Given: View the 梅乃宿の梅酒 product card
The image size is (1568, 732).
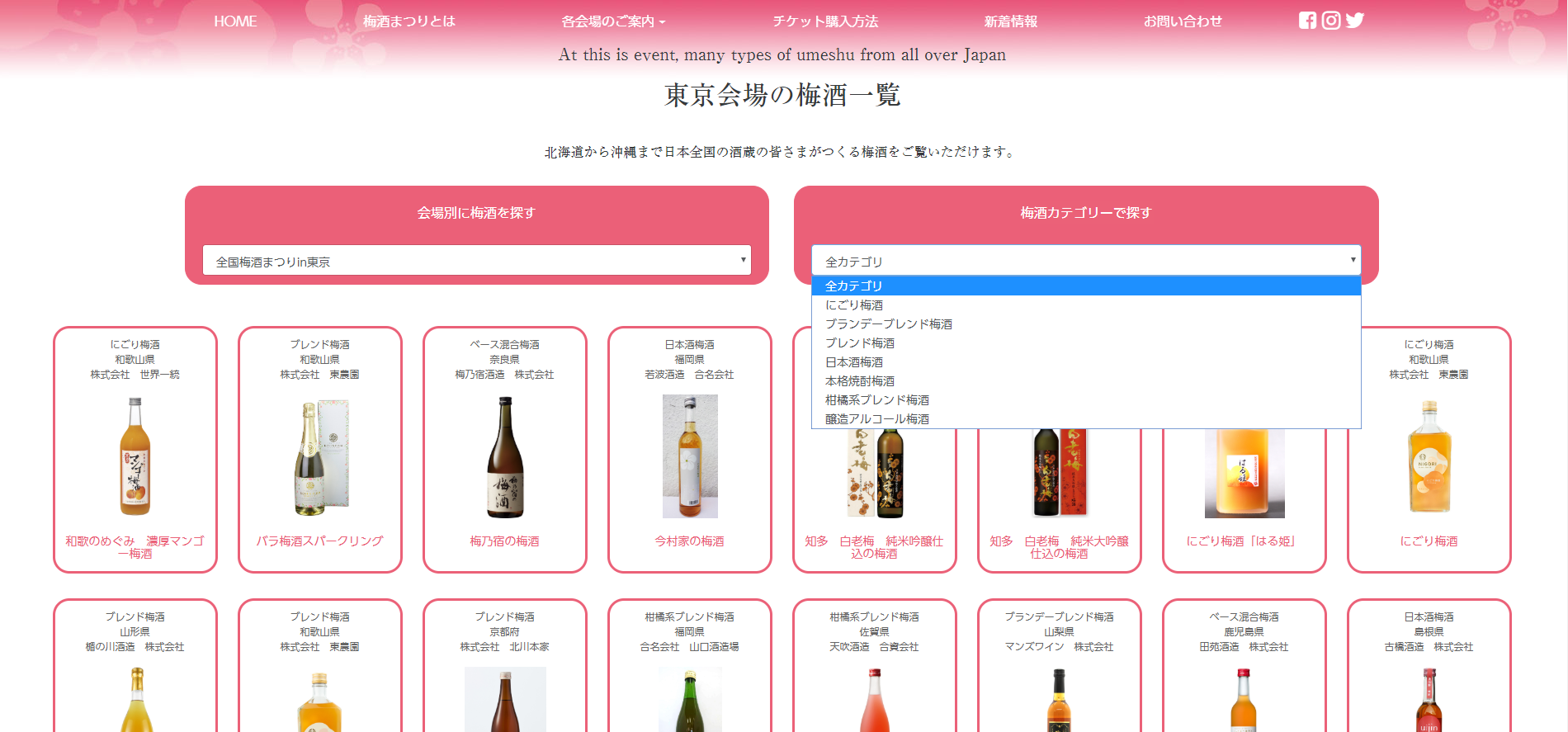Looking at the screenshot, I should click(505, 450).
